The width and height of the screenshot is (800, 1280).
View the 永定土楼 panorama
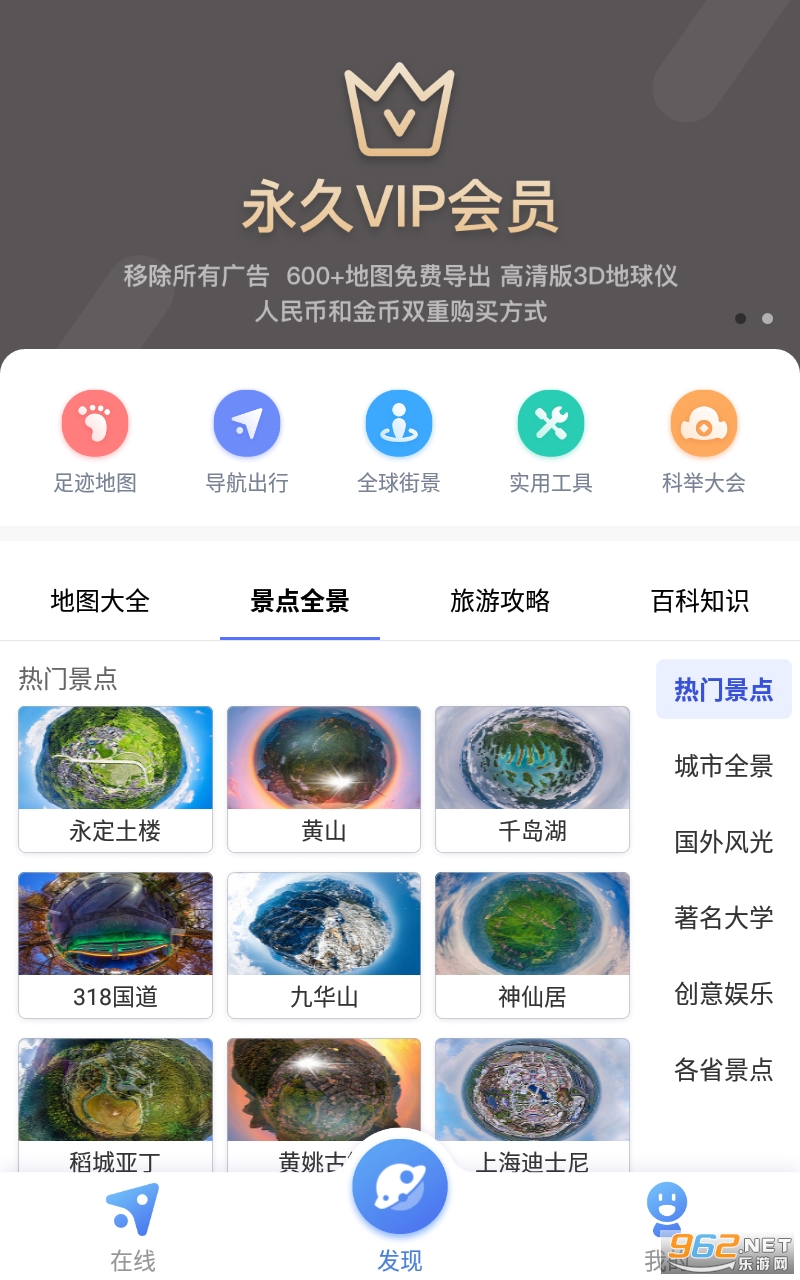[115, 778]
